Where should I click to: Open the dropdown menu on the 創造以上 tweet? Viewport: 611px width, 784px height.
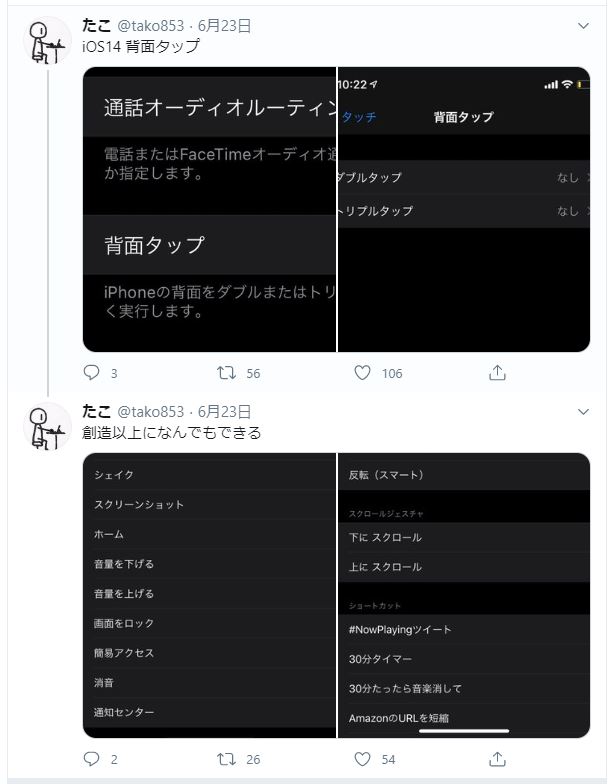click(583, 412)
